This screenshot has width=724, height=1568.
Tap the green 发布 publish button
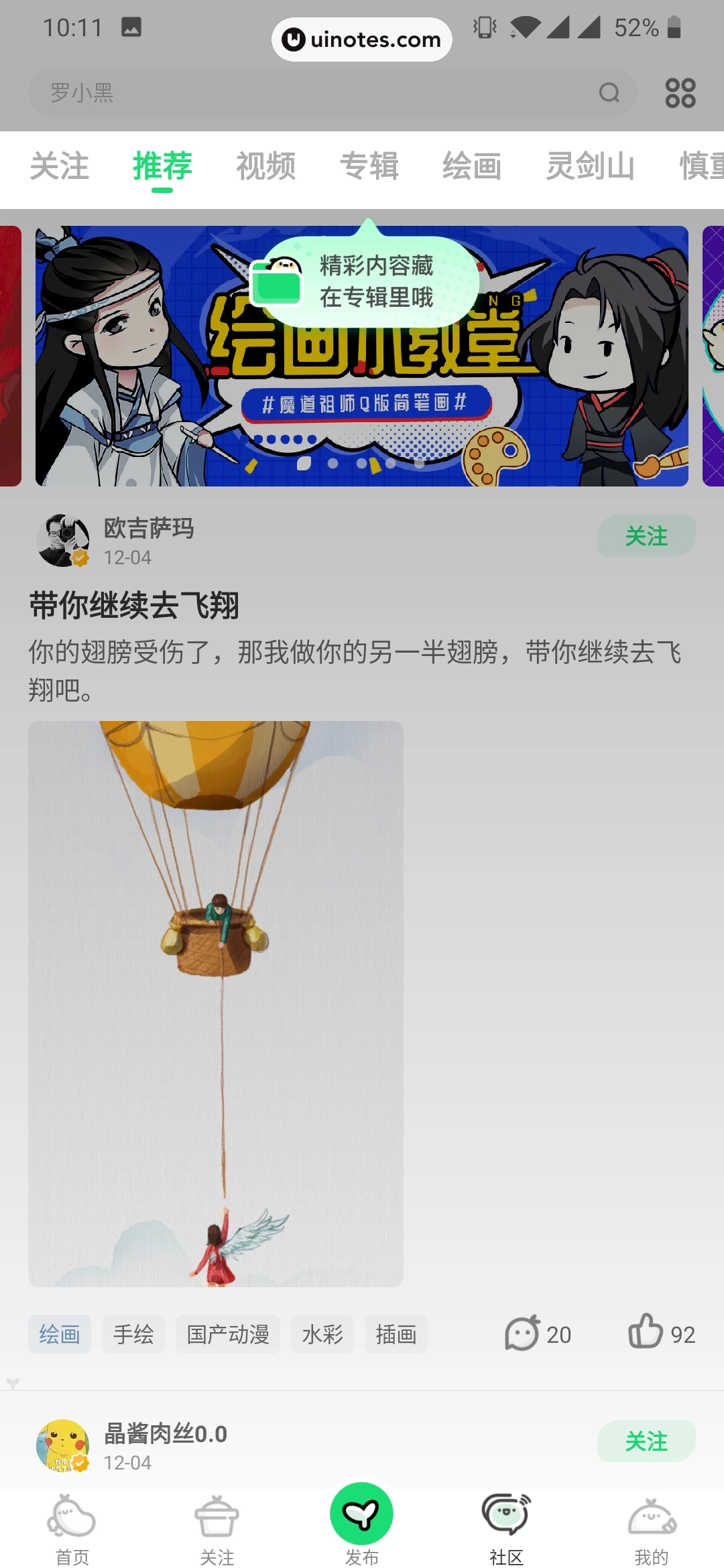pyautogui.click(x=361, y=1516)
